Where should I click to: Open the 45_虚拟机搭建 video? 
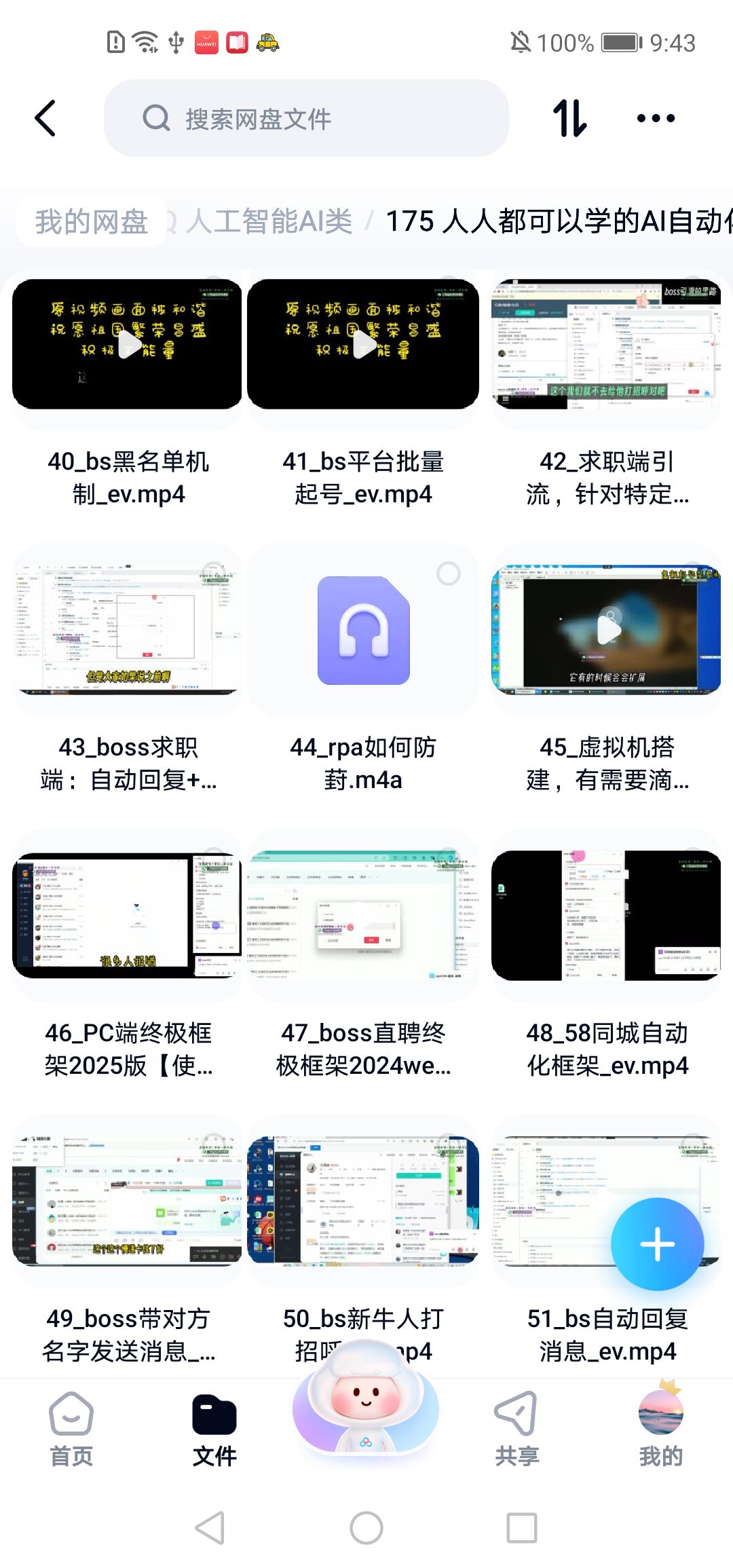point(606,631)
